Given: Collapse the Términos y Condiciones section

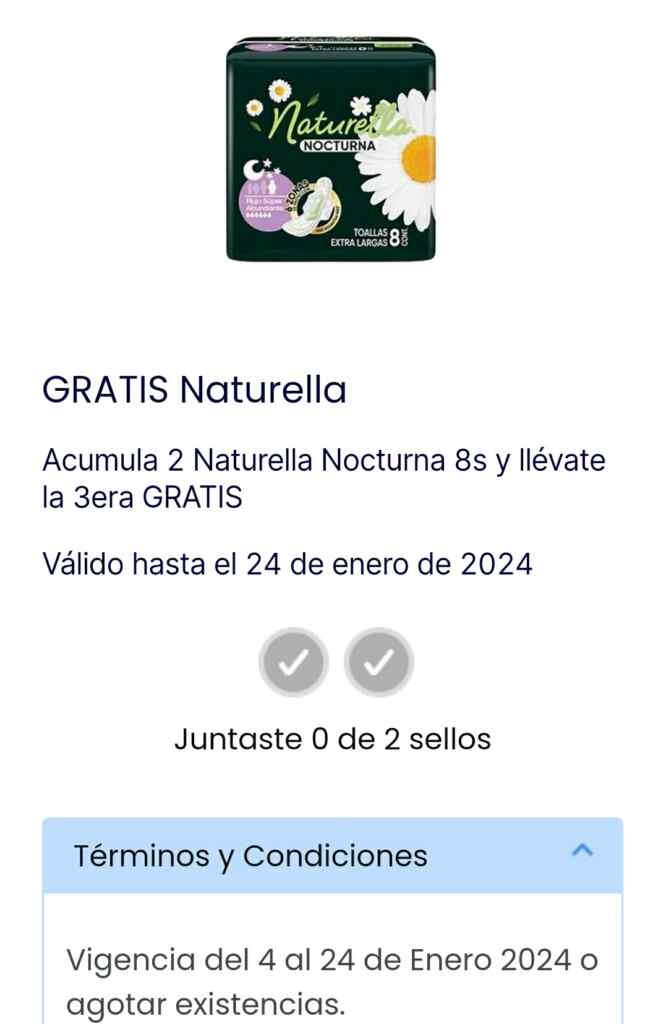Looking at the screenshot, I should click(x=582, y=852).
